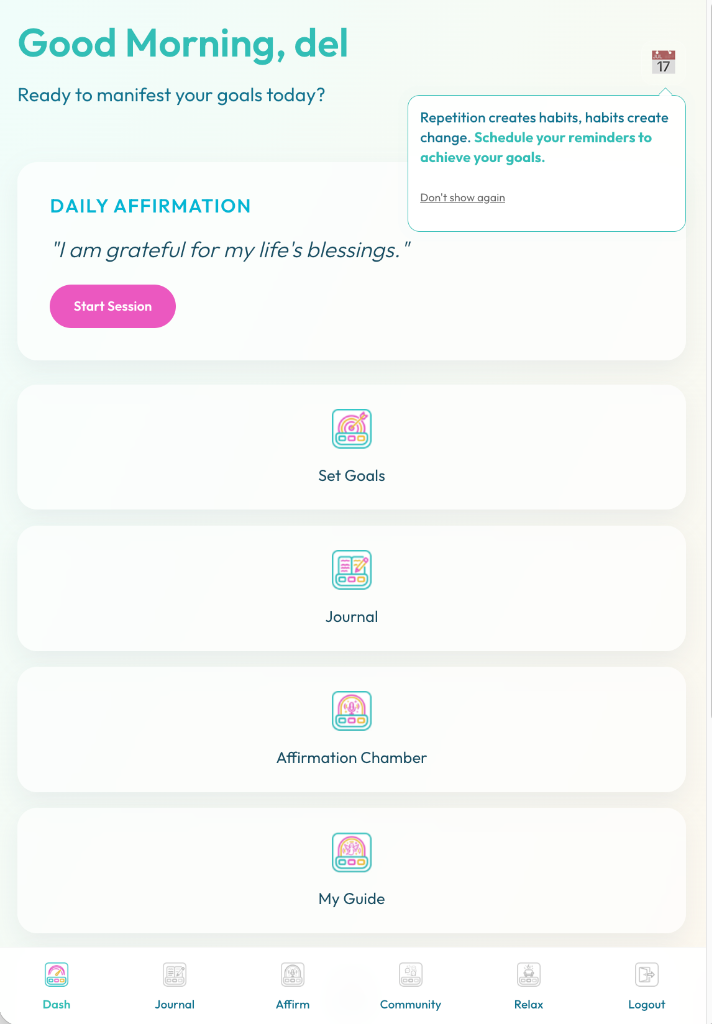The height and width of the screenshot is (1024, 712).
Task: Go to the Dash tab
Action: [x=57, y=985]
